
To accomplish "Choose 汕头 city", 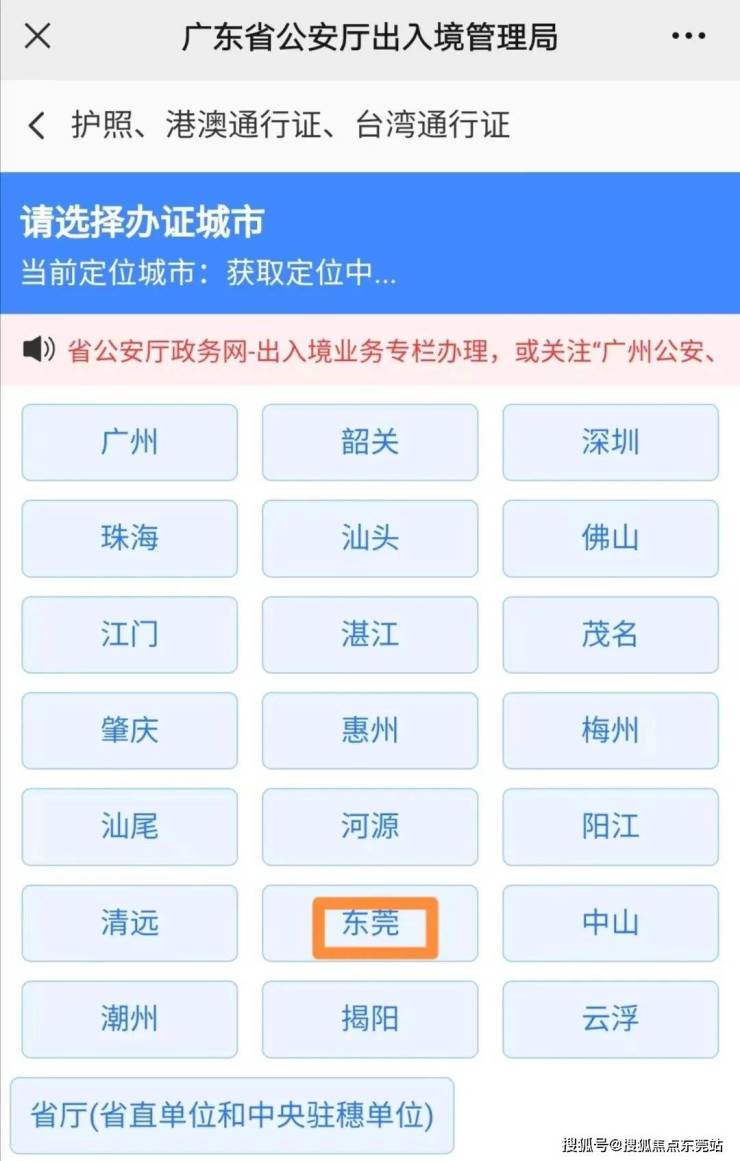I will (369, 538).
